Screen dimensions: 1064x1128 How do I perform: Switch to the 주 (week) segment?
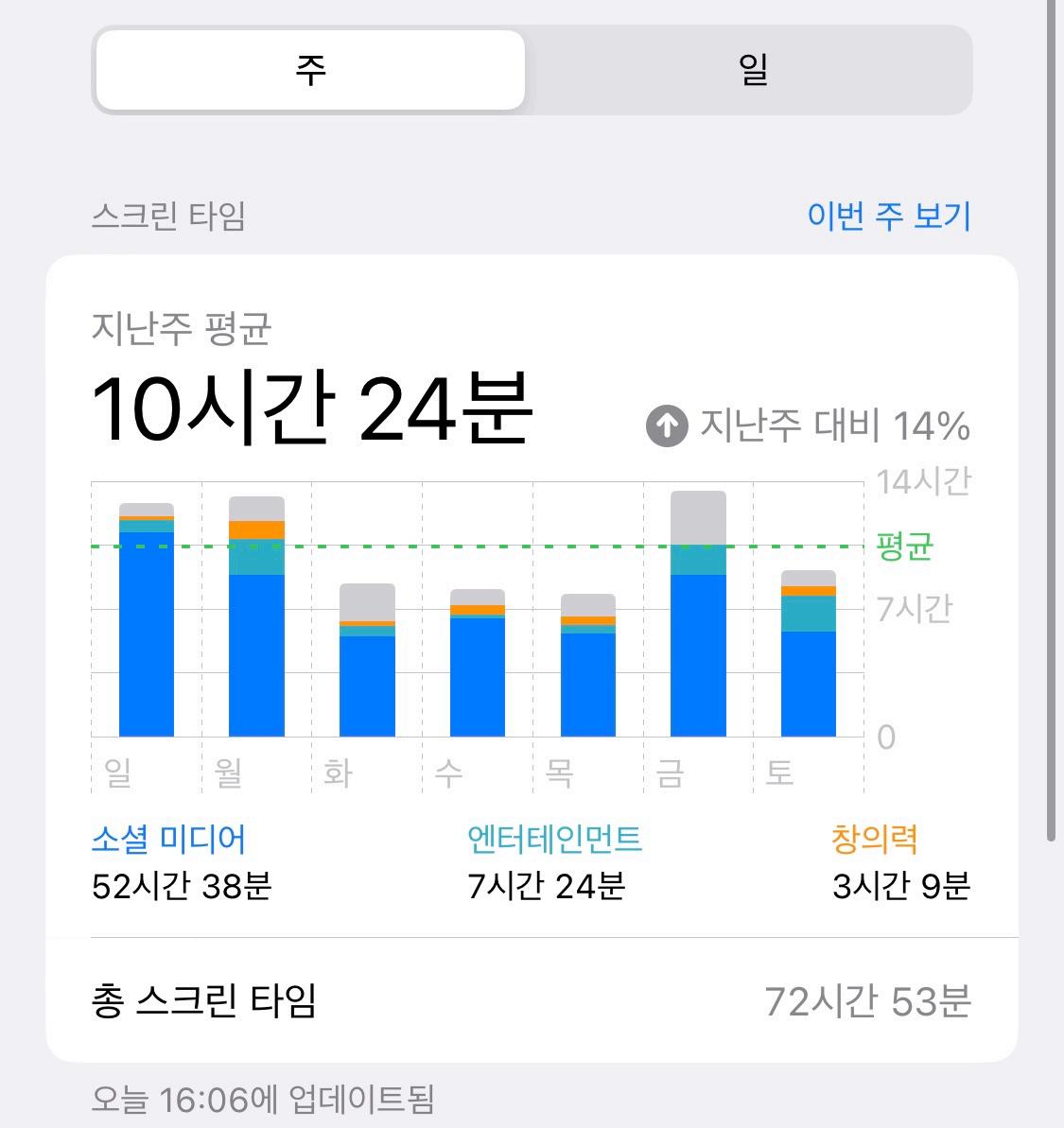(x=310, y=70)
